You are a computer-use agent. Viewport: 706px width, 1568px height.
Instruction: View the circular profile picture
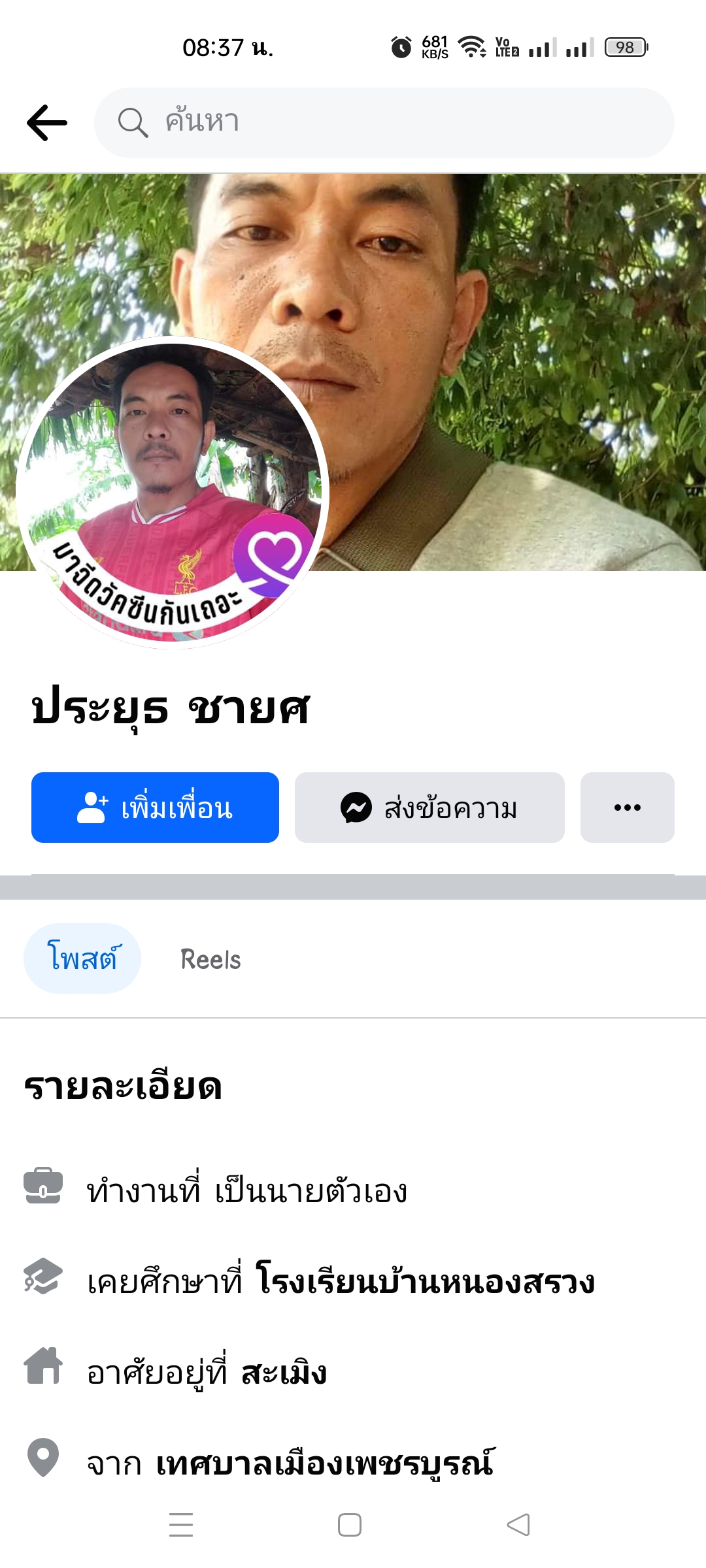point(171,491)
